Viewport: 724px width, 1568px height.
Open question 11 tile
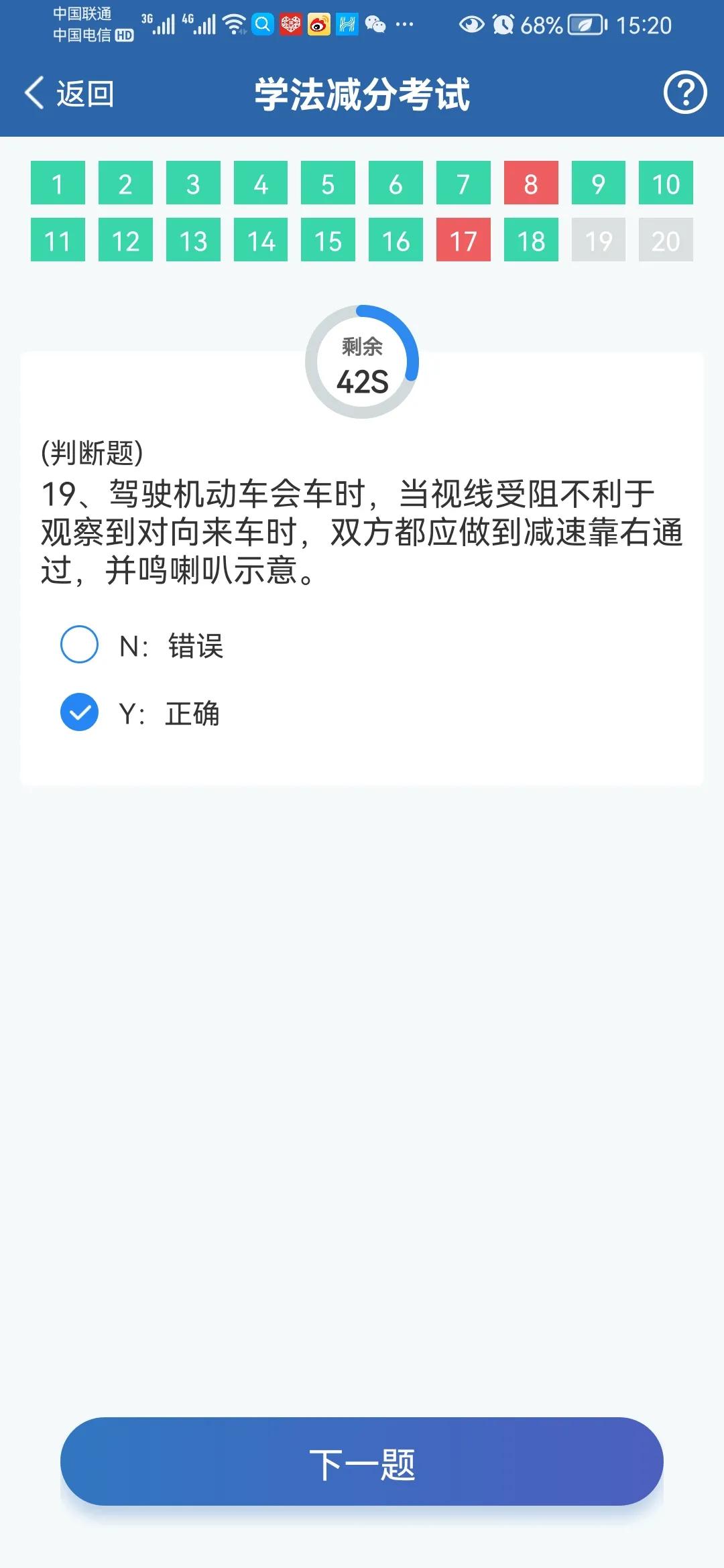click(58, 240)
